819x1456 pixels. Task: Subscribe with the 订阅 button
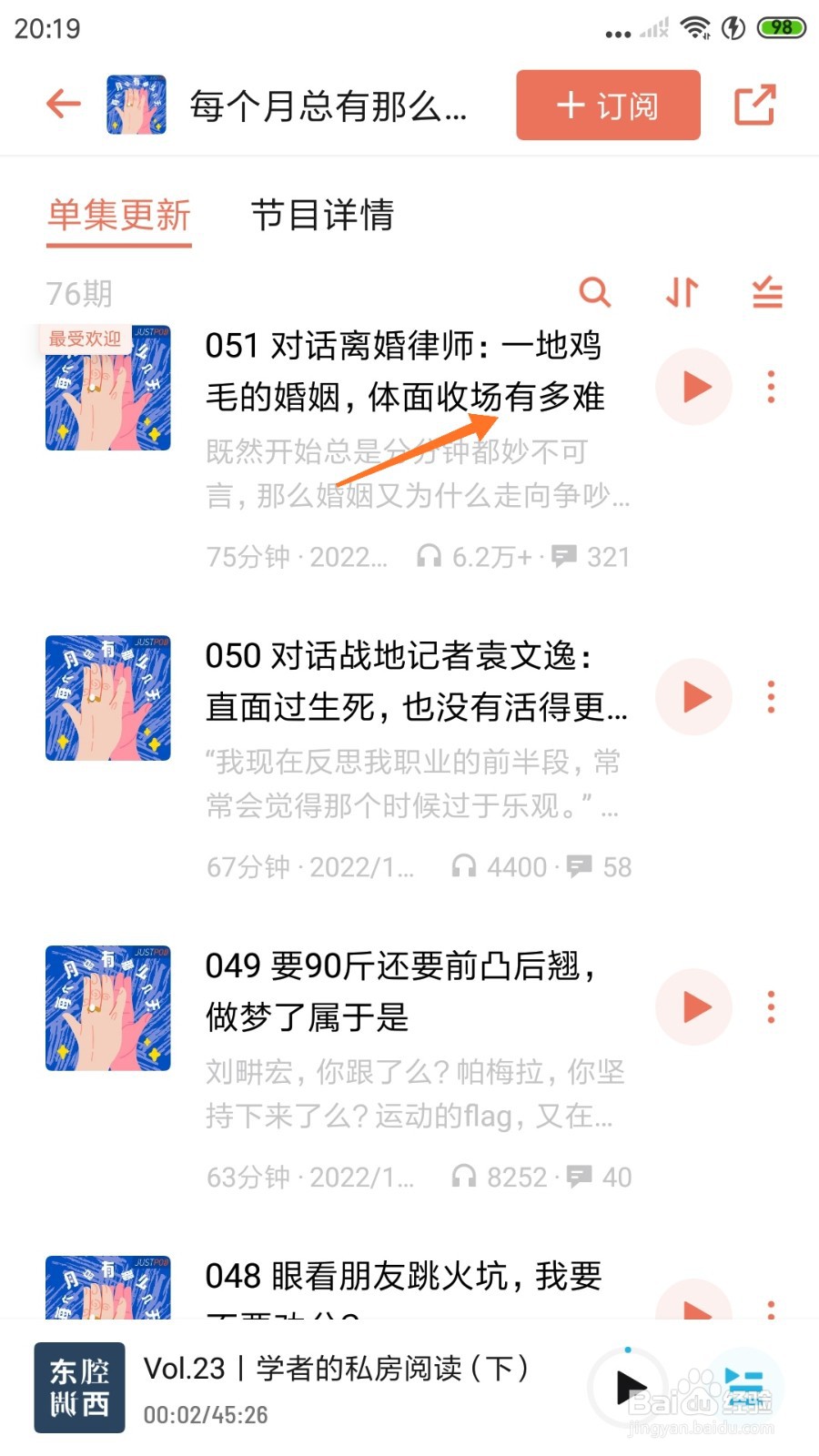click(608, 106)
